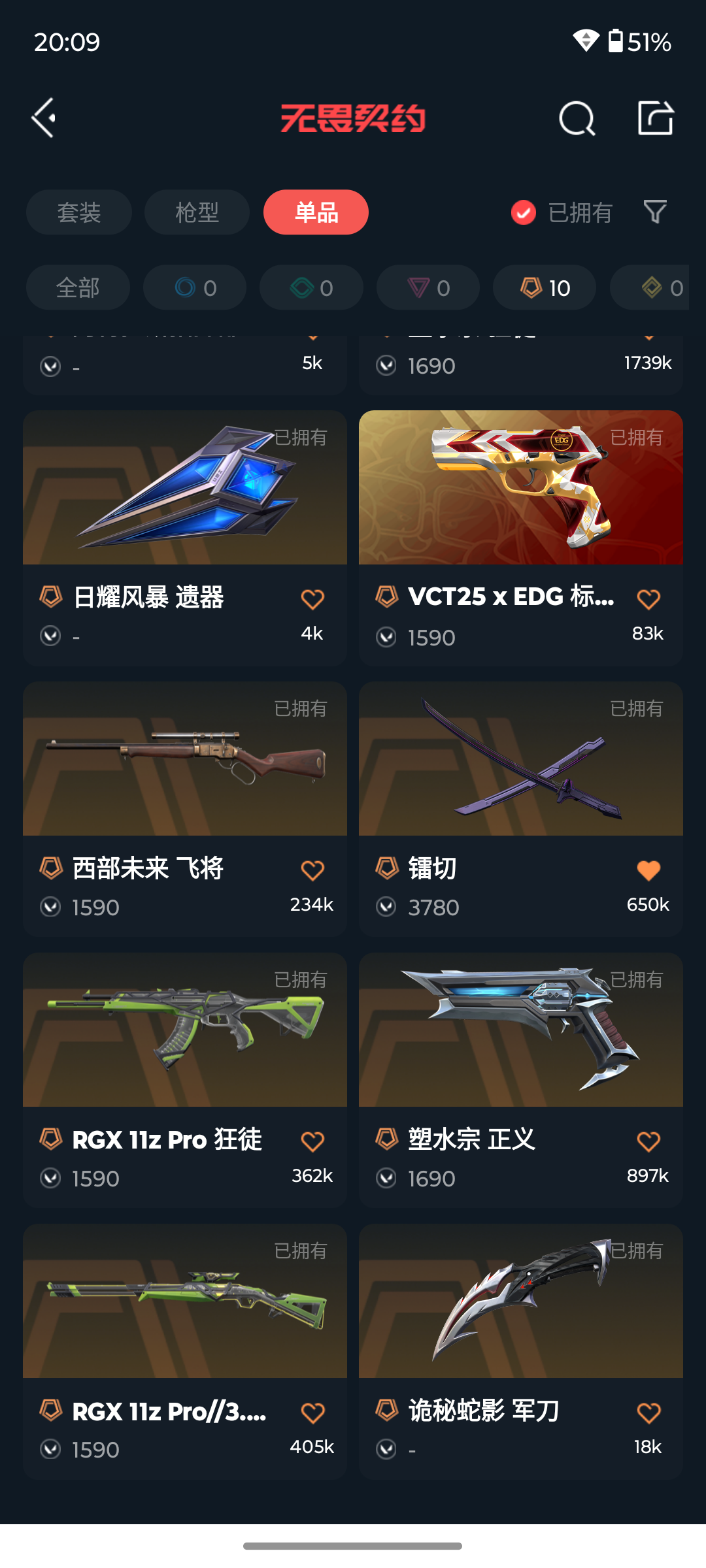Select the 单品 tab
The image size is (706, 1568).
[316, 212]
